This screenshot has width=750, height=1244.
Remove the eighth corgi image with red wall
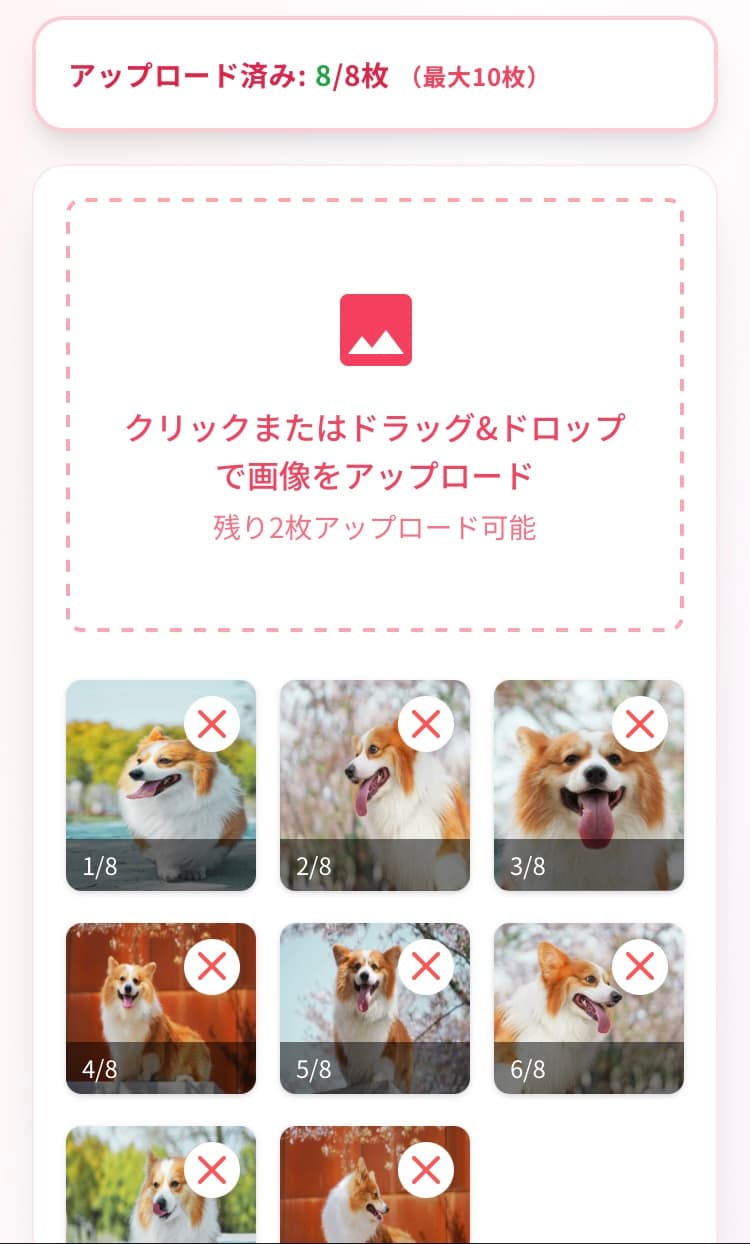(x=426, y=1170)
